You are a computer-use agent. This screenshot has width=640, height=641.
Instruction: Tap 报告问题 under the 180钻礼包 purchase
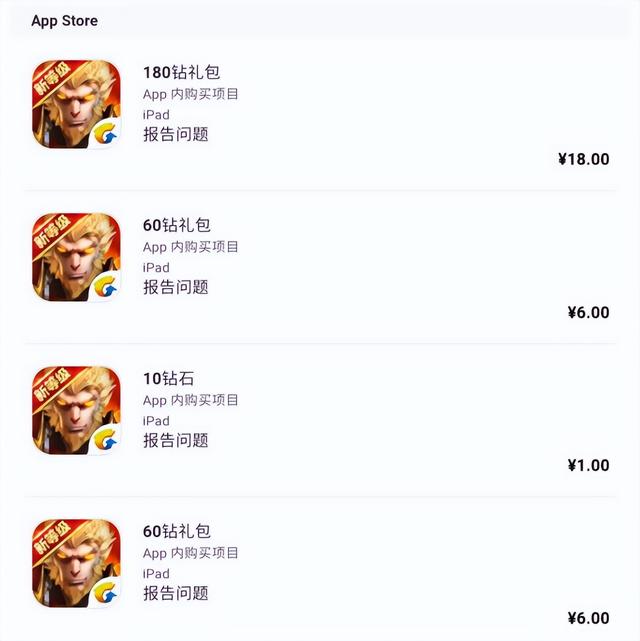click(x=176, y=134)
